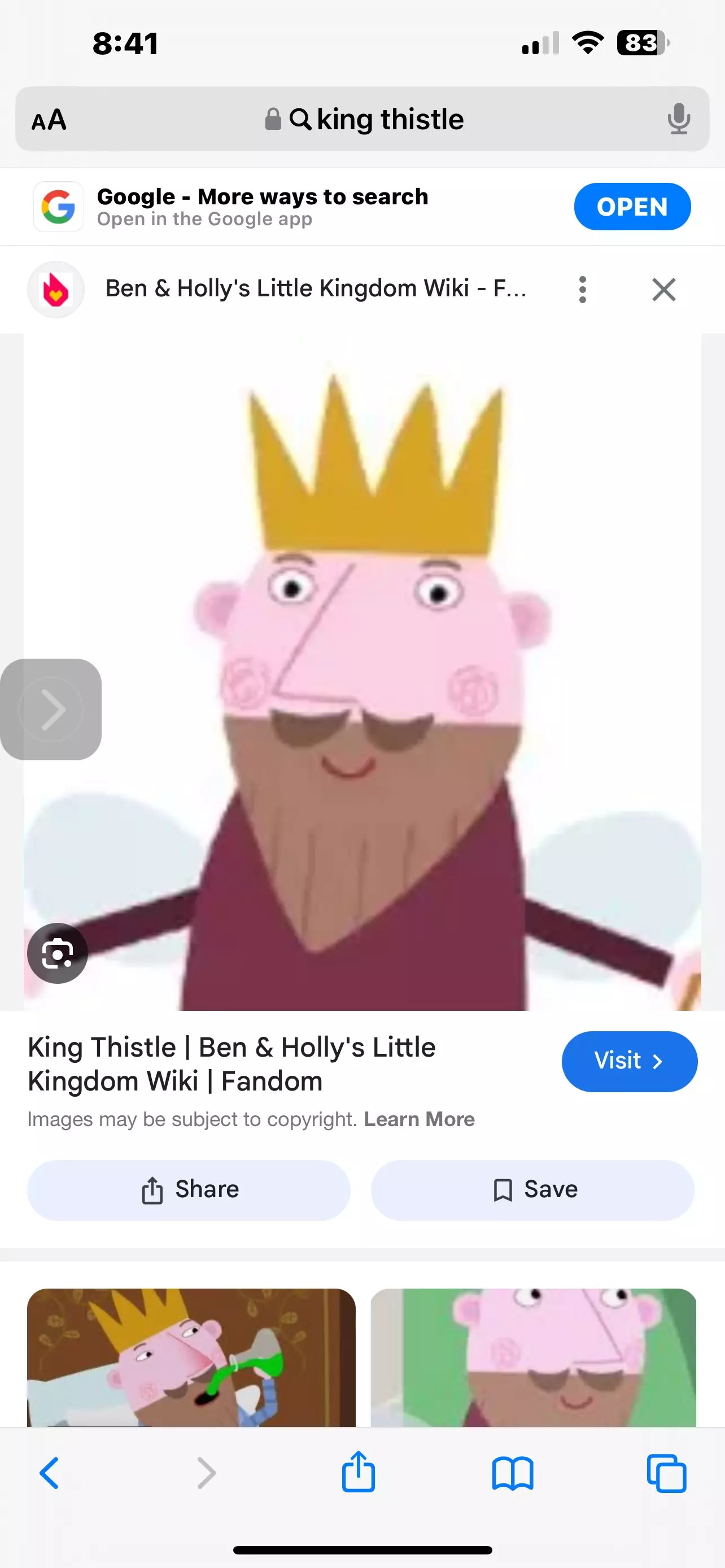Show all open Safari tabs
The image size is (725, 1568).
click(666, 1473)
